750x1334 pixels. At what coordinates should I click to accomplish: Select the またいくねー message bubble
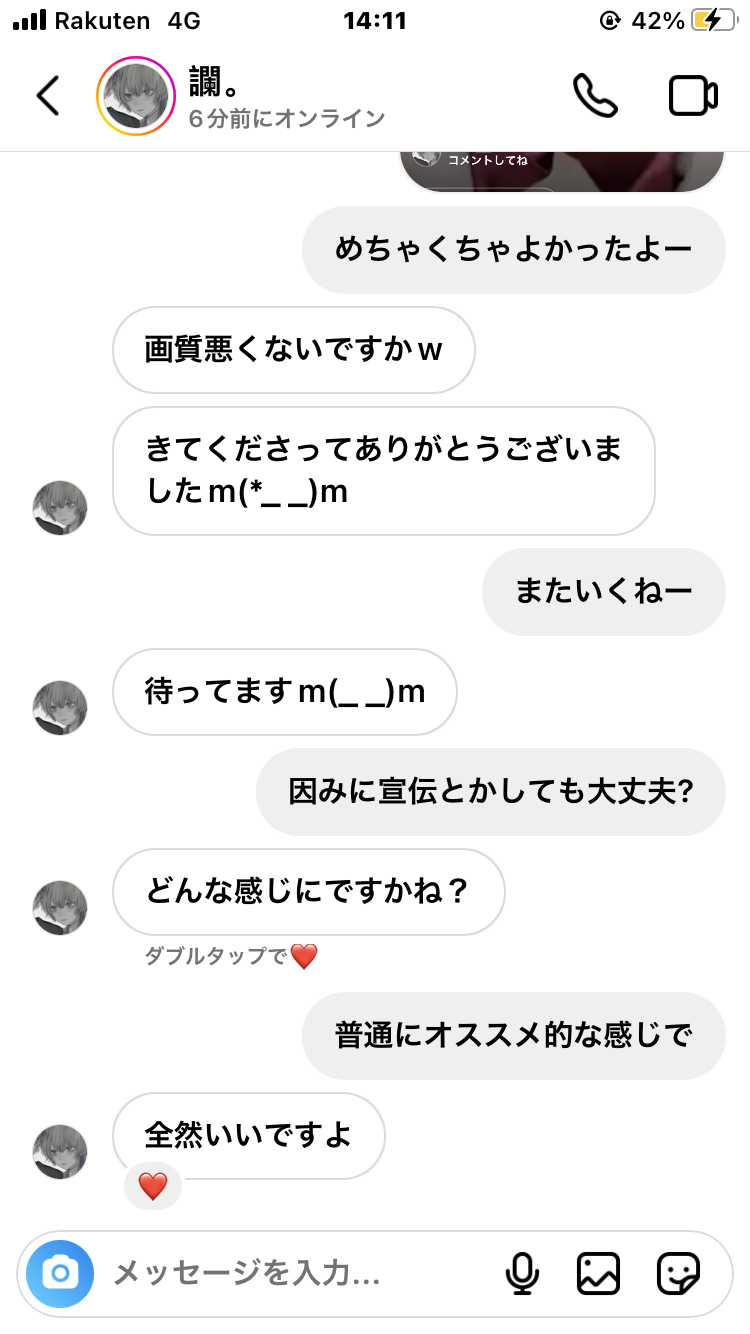tap(603, 592)
